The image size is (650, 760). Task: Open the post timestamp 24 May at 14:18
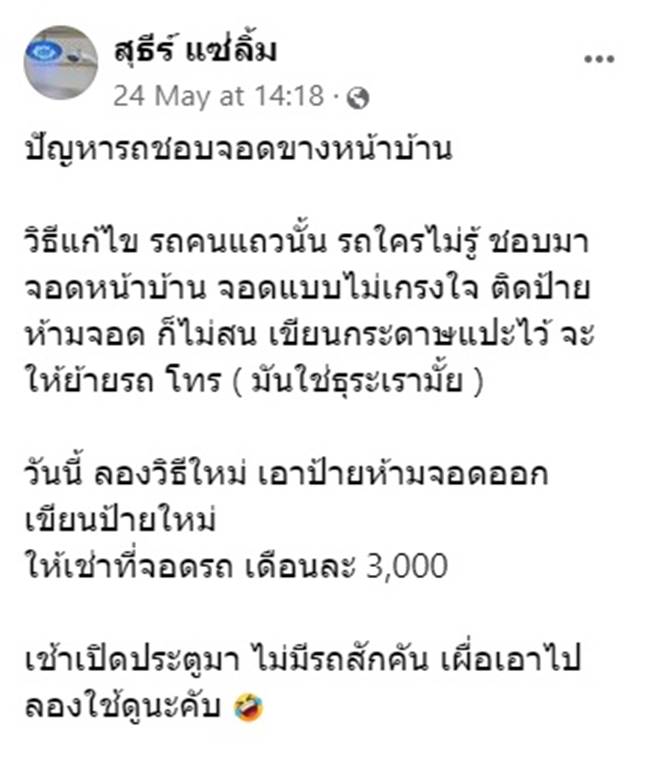[218, 96]
